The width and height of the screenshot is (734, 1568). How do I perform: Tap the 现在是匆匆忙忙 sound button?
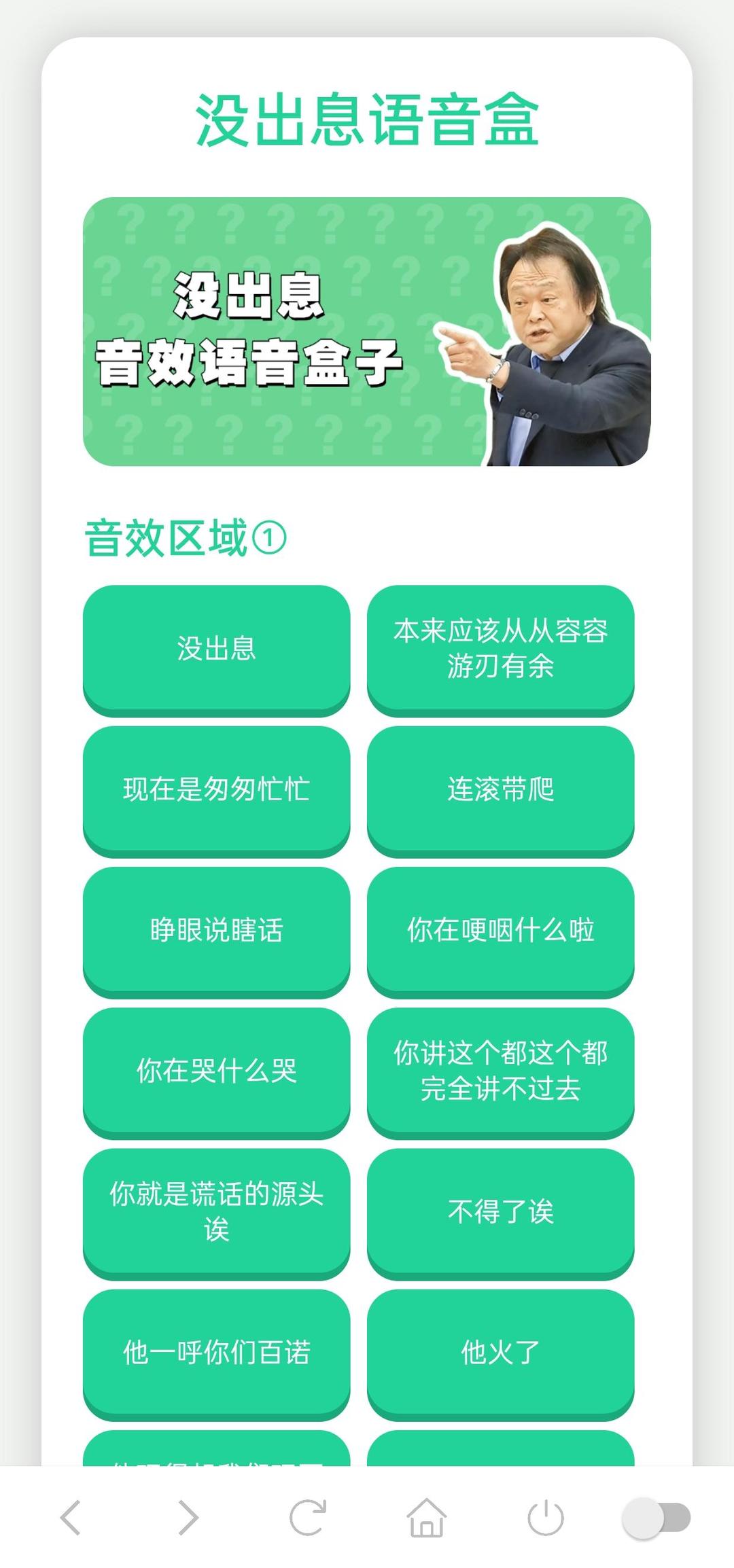click(x=216, y=789)
